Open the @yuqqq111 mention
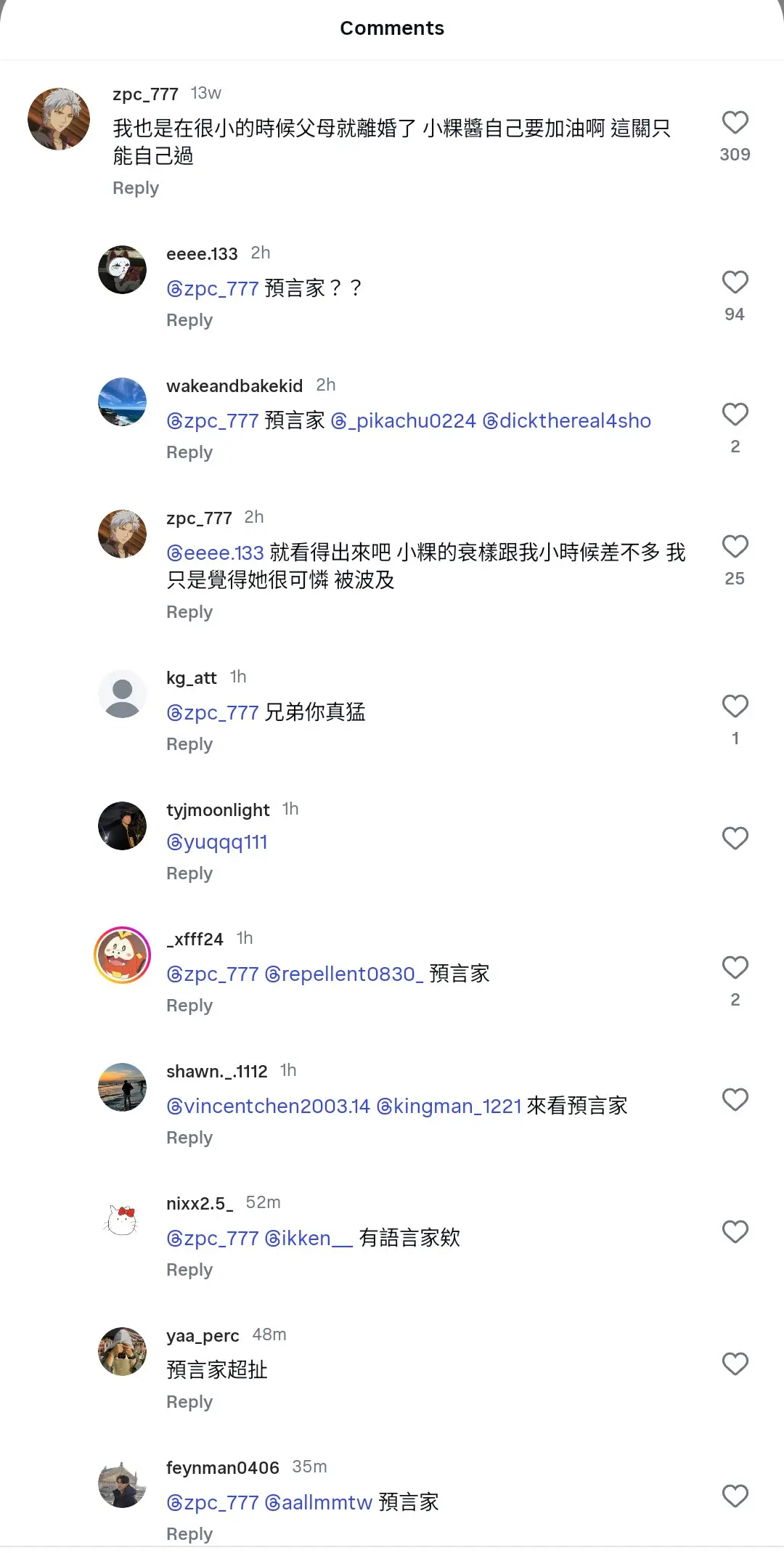Viewport: 784px width, 1553px height. 217,842
